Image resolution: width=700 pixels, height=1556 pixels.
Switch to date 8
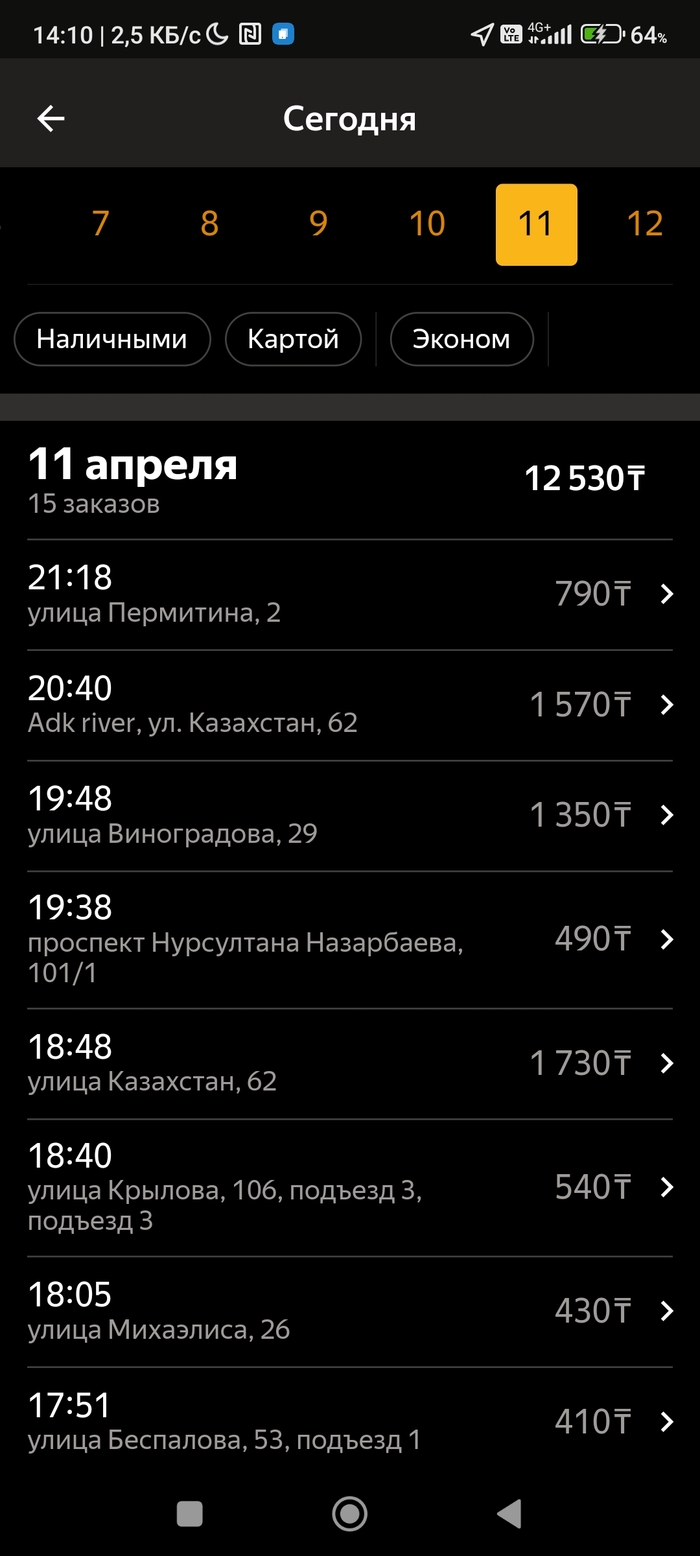(209, 224)
